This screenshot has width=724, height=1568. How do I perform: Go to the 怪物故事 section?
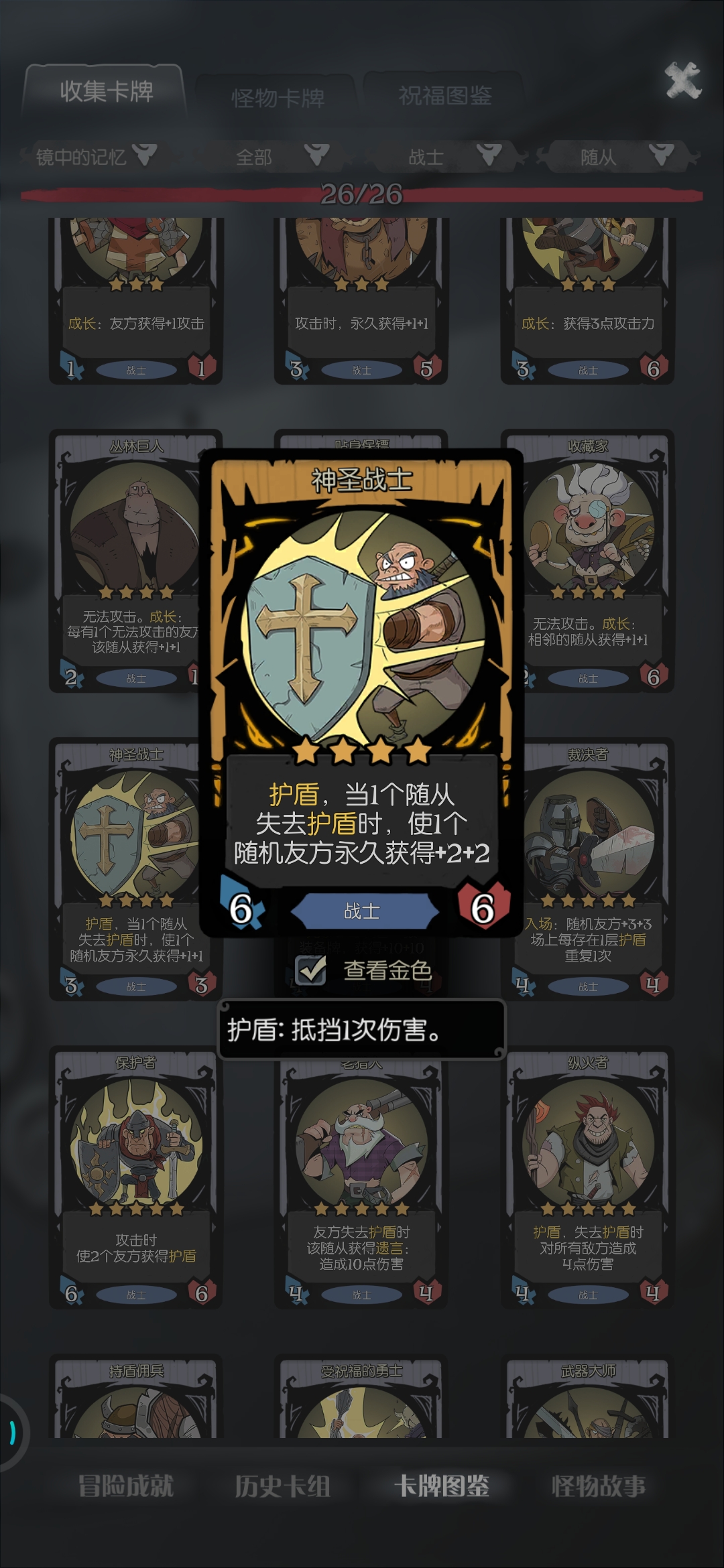click(x=598, y=1486)
